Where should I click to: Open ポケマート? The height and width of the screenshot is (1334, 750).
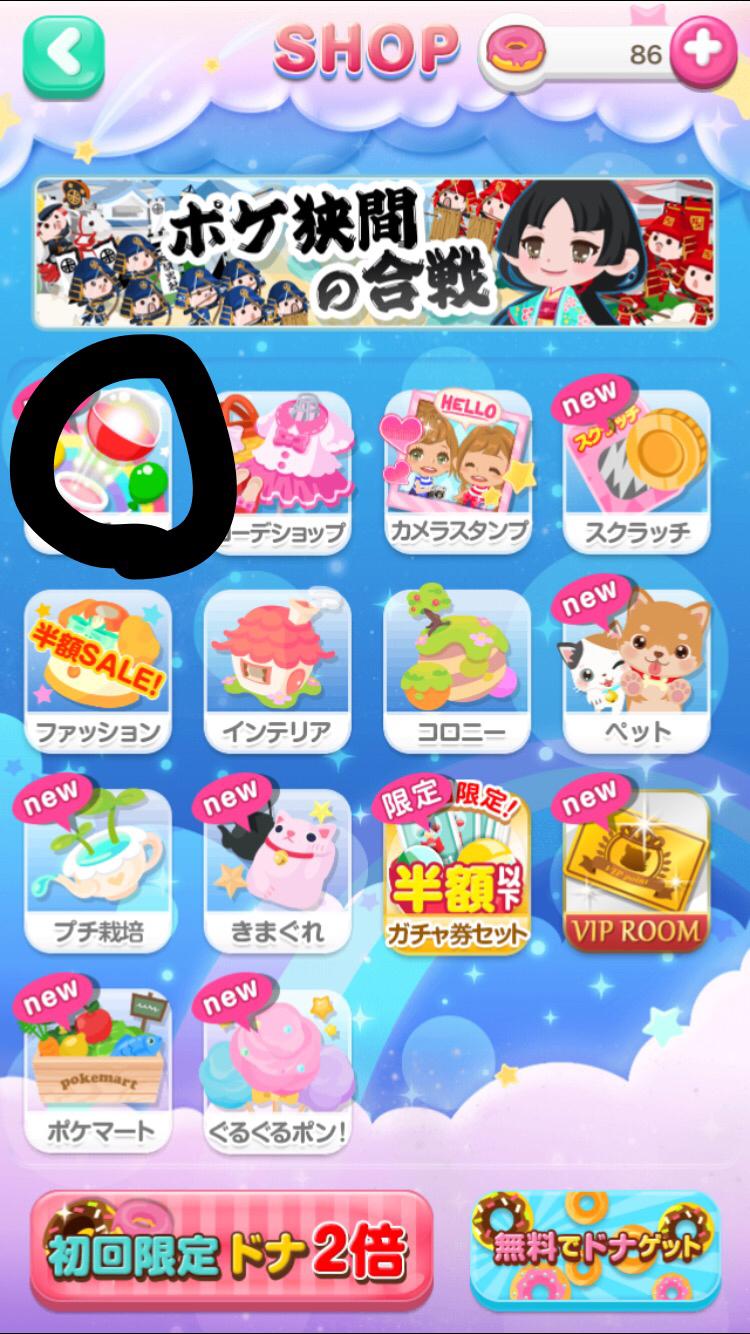[x=98, y=1070]
